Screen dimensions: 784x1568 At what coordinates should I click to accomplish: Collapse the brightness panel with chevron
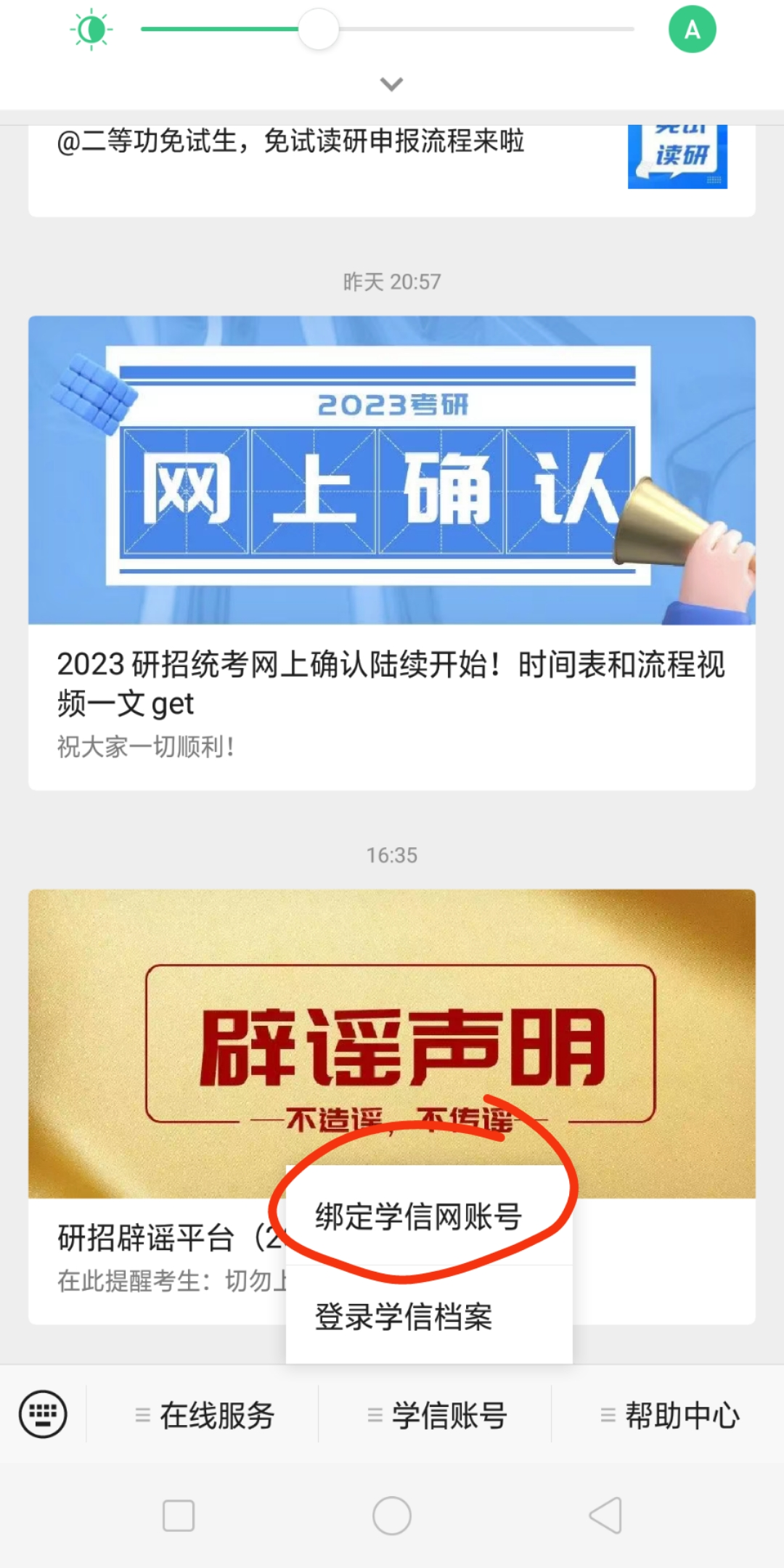[392, 84]
